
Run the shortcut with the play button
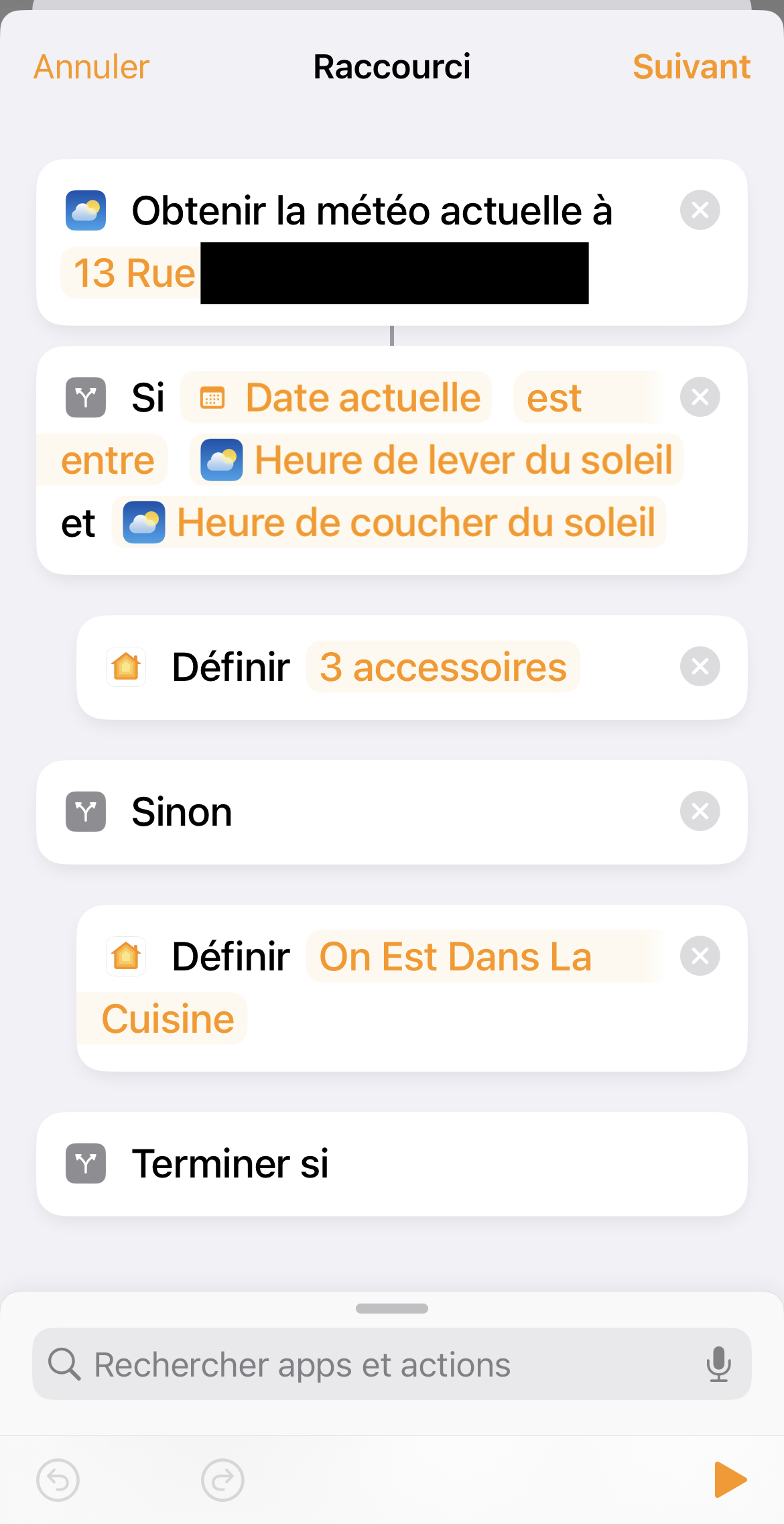click(x=729, y=1480)
